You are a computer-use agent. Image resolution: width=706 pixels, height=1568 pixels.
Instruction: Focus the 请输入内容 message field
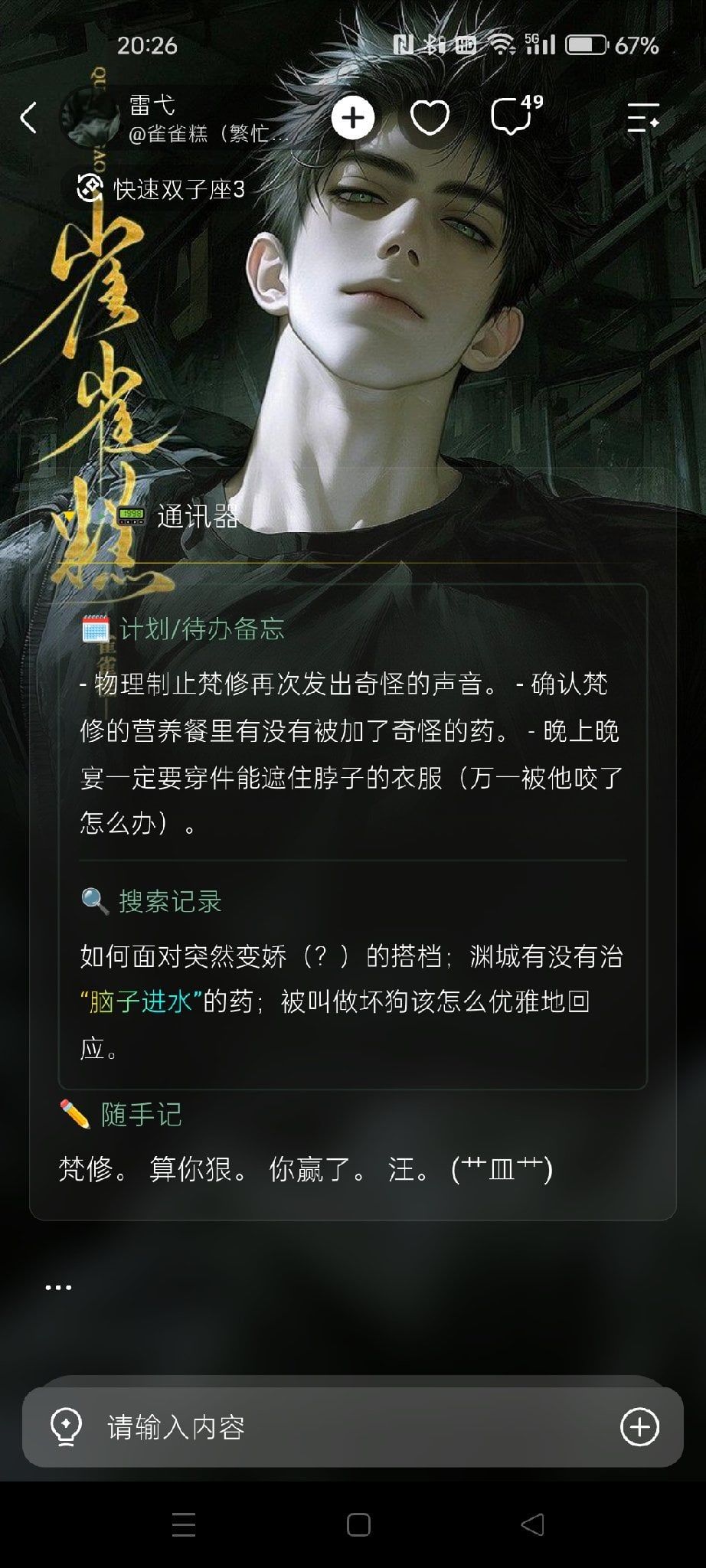[352, 1427]
